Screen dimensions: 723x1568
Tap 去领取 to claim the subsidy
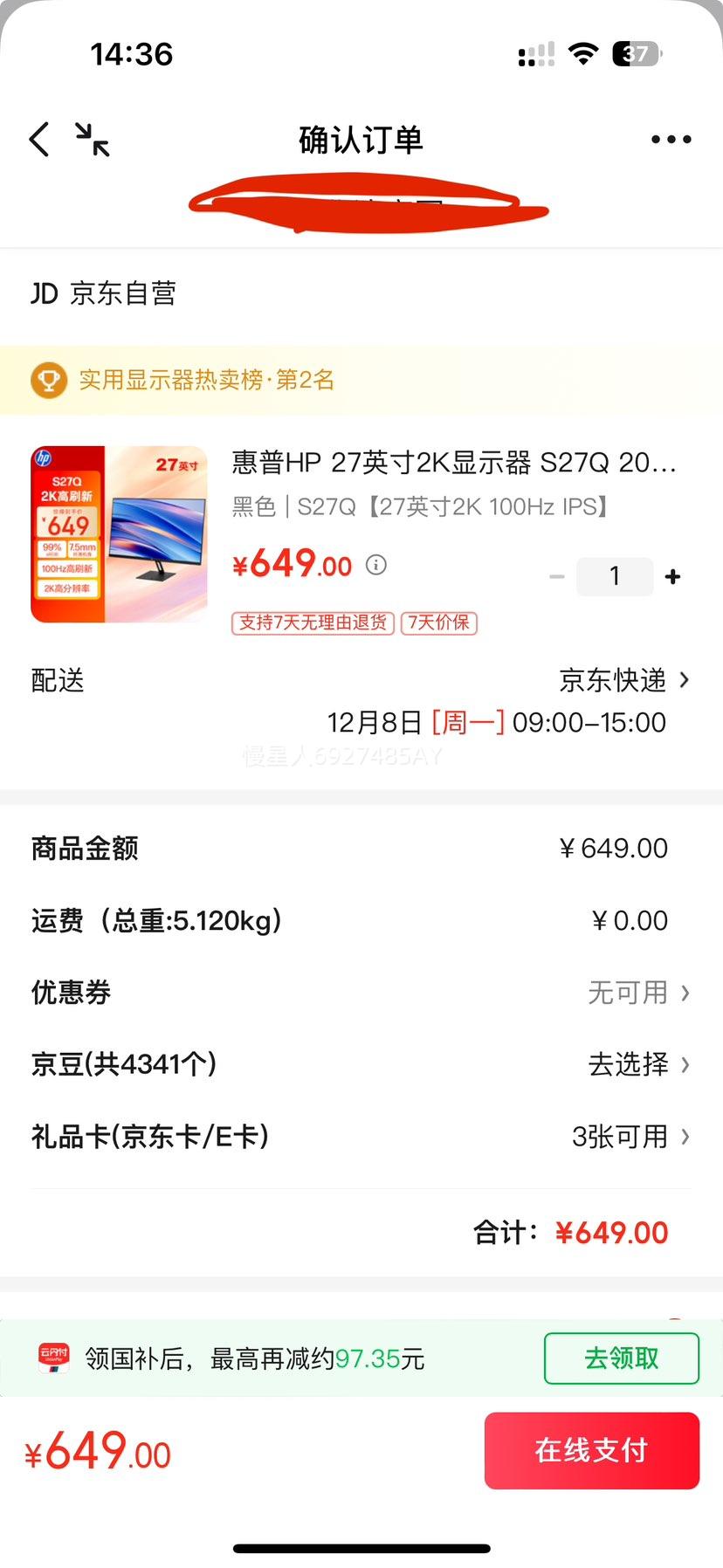pyautogui.click(x=621, y=1358)
